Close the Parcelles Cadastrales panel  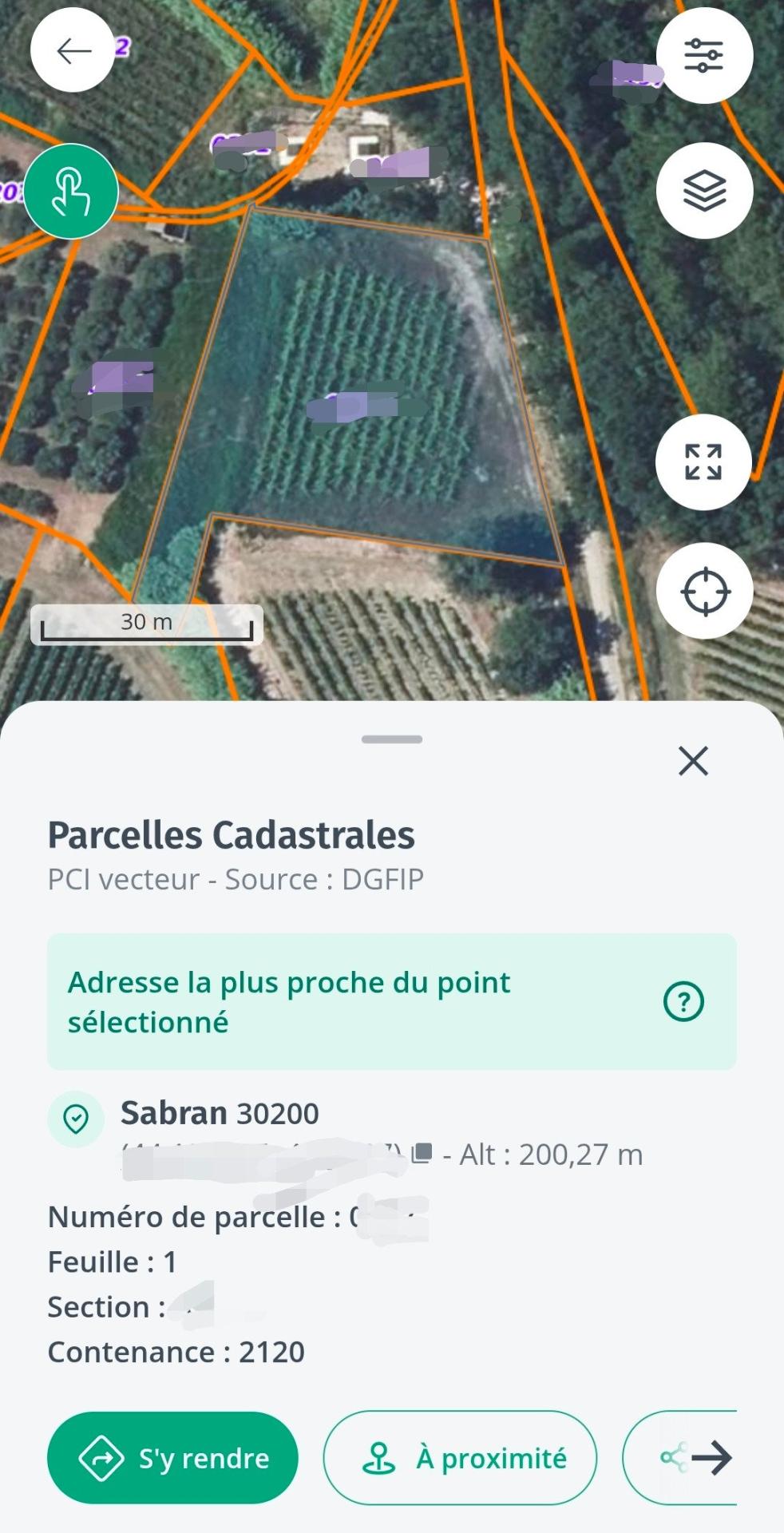coord(693,761)
